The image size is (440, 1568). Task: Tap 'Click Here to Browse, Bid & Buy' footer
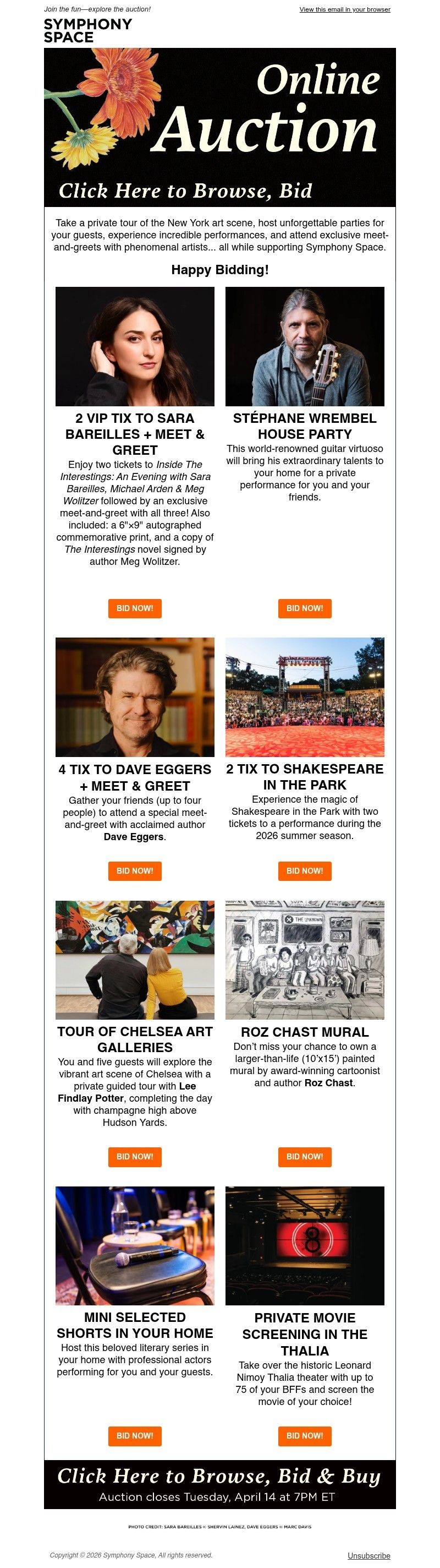point(219,1483)
